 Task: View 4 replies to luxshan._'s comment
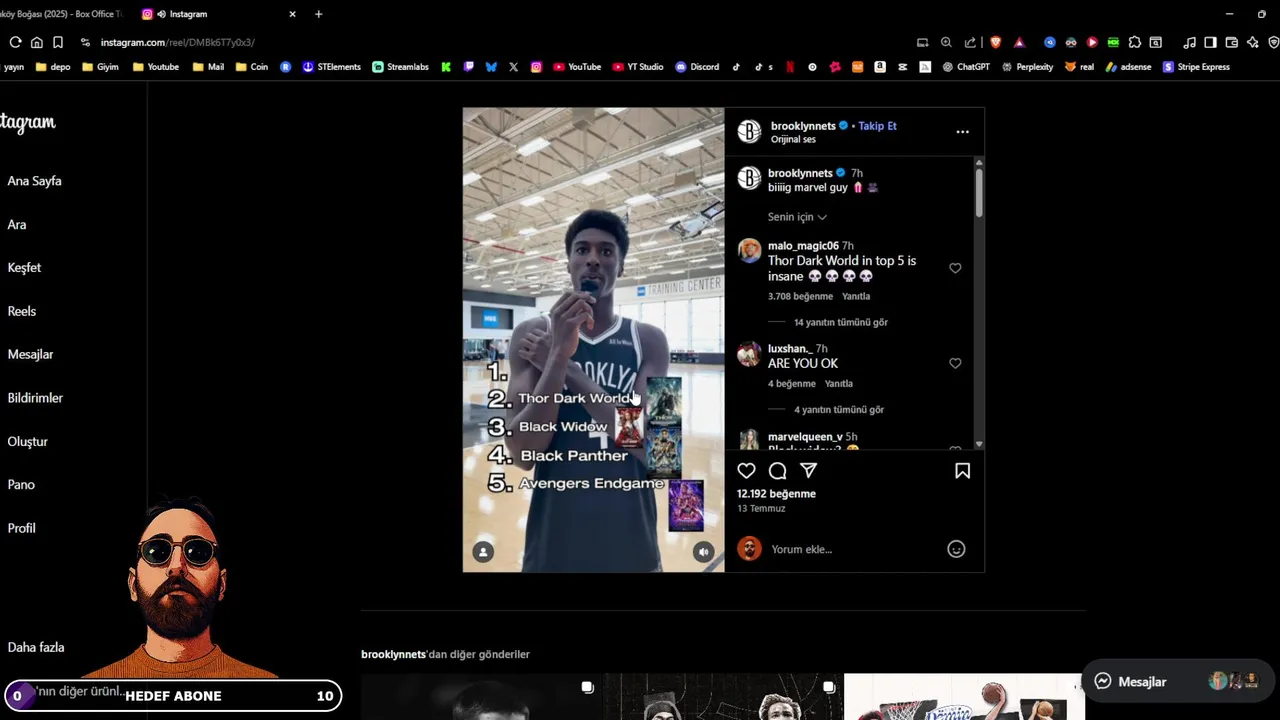click(838, 409)
